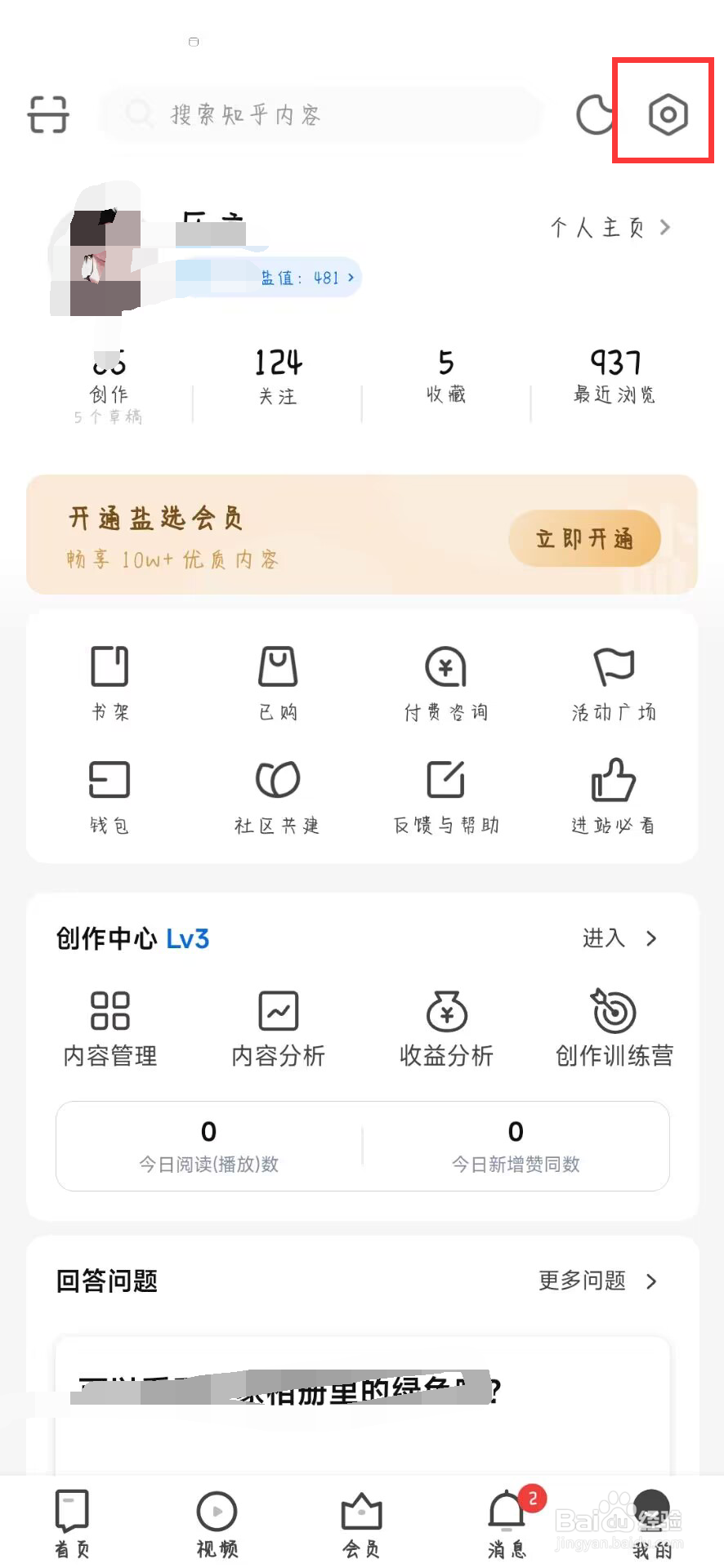The image size is (724, 1568).
Task: Tap the QR scan icon top left
Action: [x=47, y=114]
